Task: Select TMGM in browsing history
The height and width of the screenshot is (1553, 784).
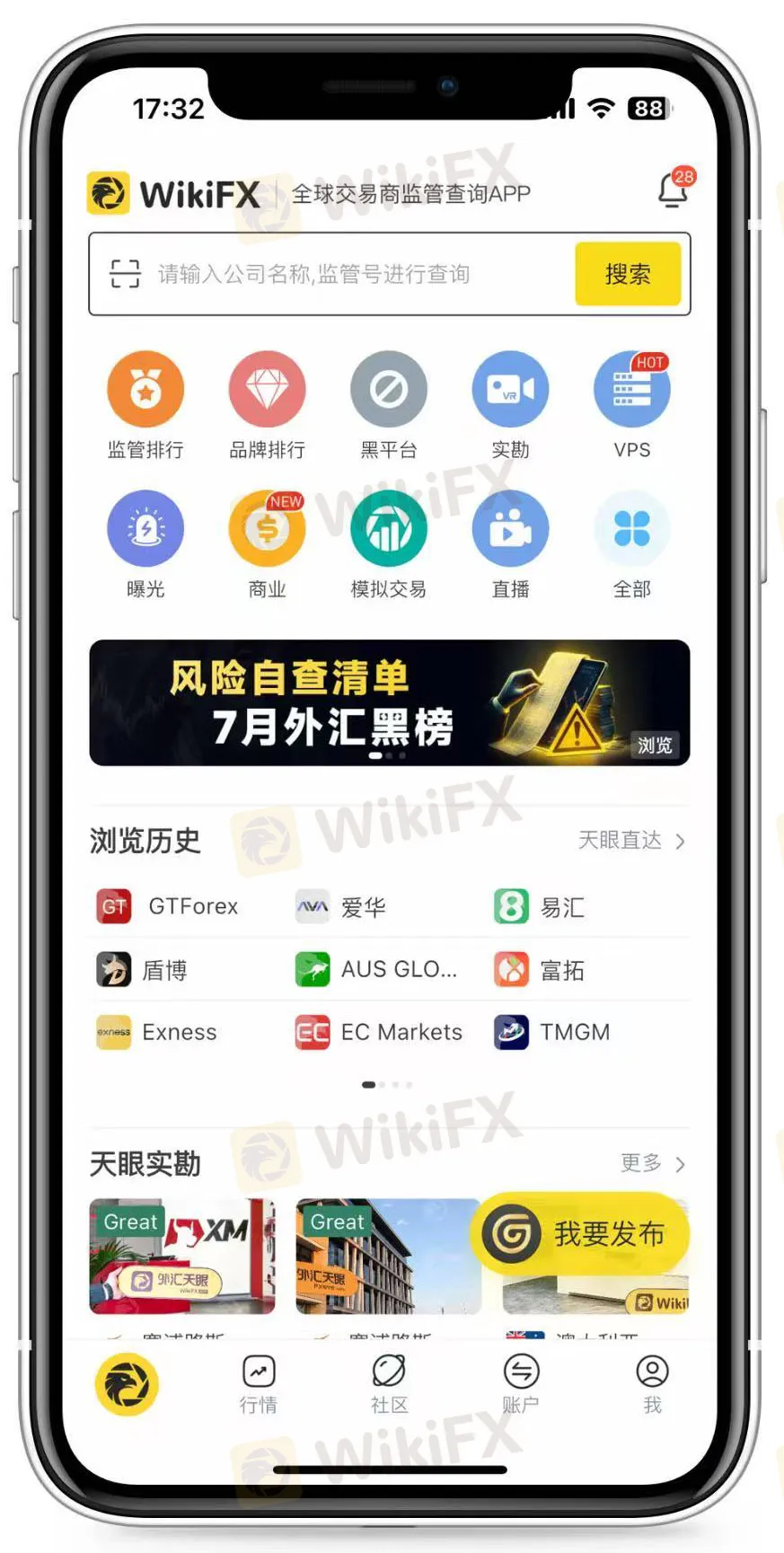Action: [x=553, y=1032]
